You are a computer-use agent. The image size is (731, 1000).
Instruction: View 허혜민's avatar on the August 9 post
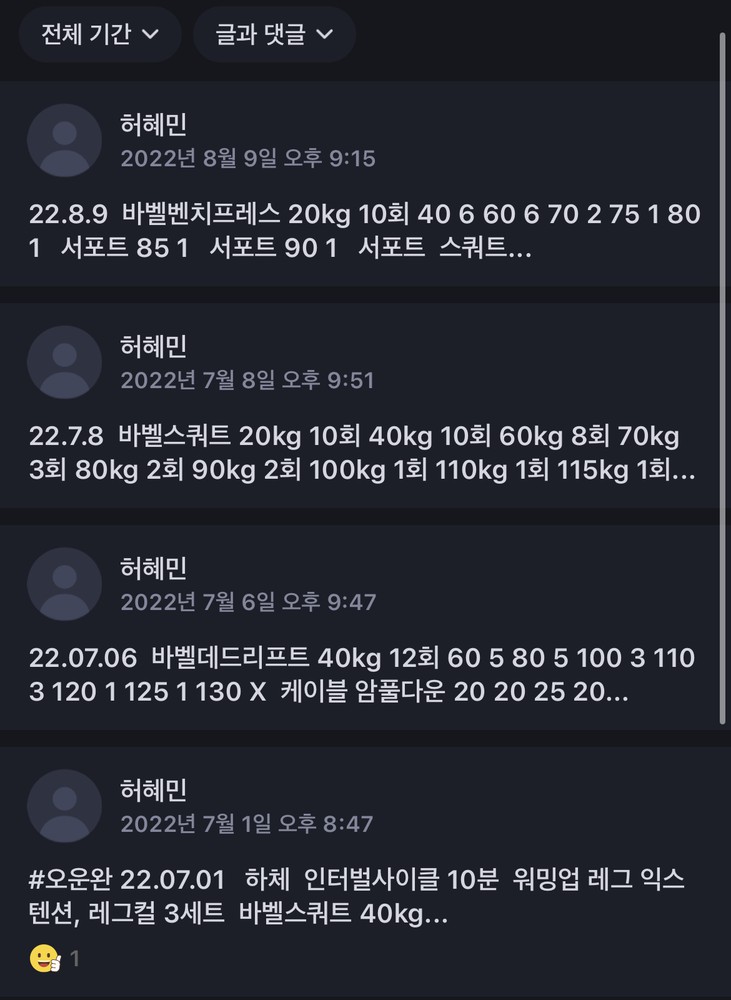click(x=64, y=140)
